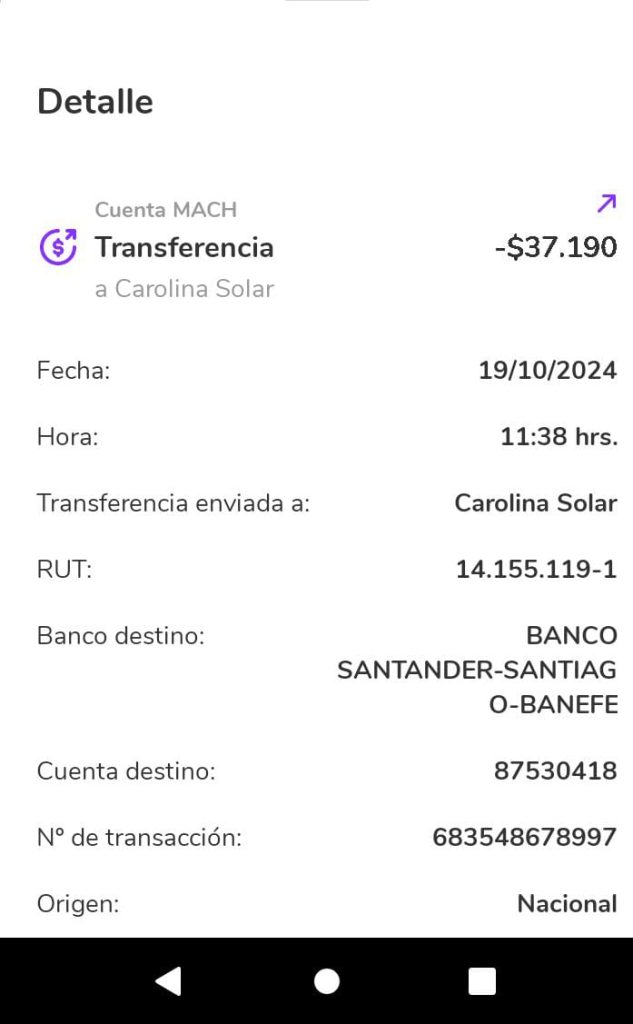Go back using the system back button
The image size is (633, 1024).
tap(168, 981)
